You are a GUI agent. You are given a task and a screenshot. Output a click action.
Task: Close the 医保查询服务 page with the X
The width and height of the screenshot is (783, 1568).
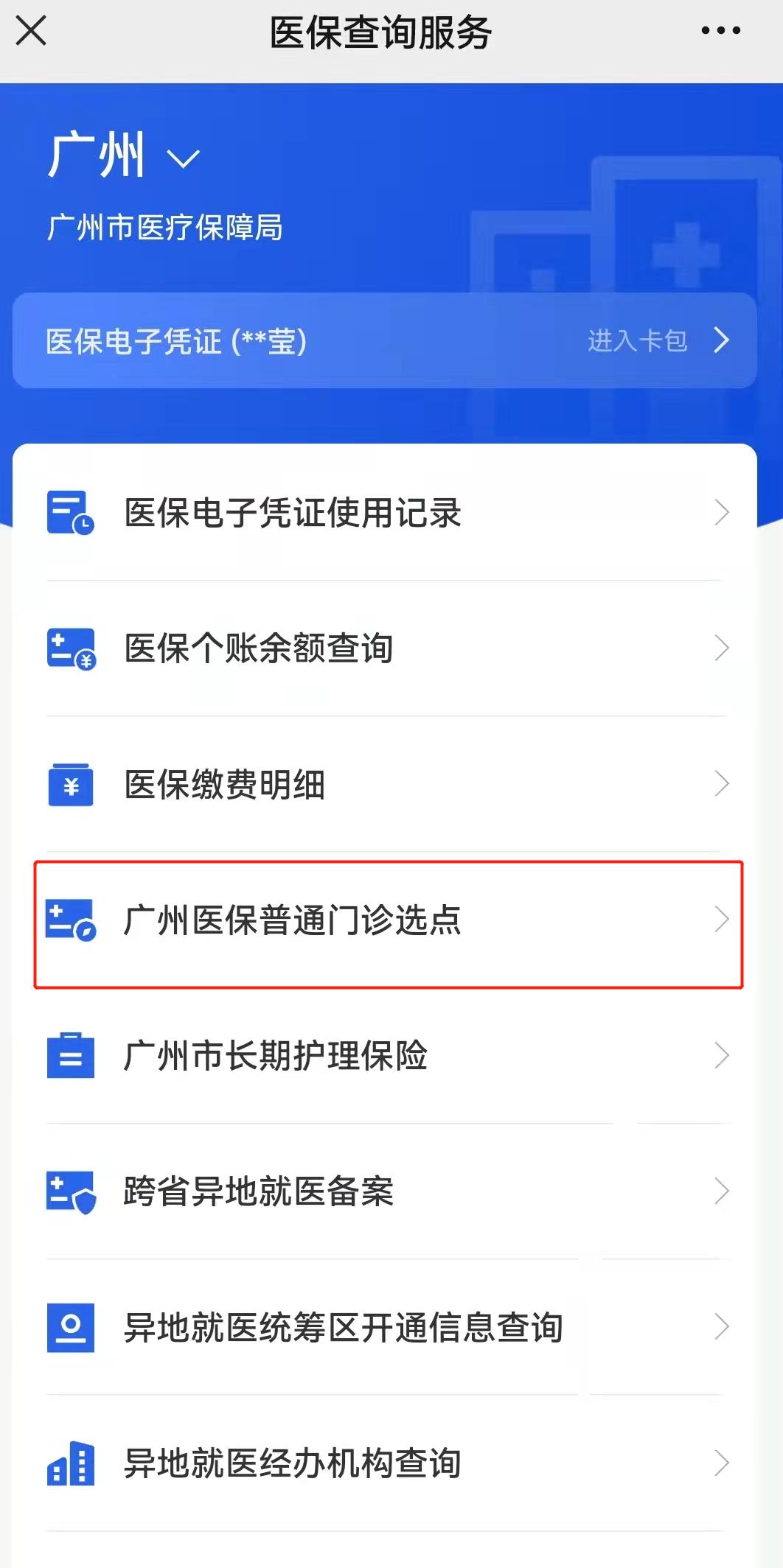coord(31,31)
